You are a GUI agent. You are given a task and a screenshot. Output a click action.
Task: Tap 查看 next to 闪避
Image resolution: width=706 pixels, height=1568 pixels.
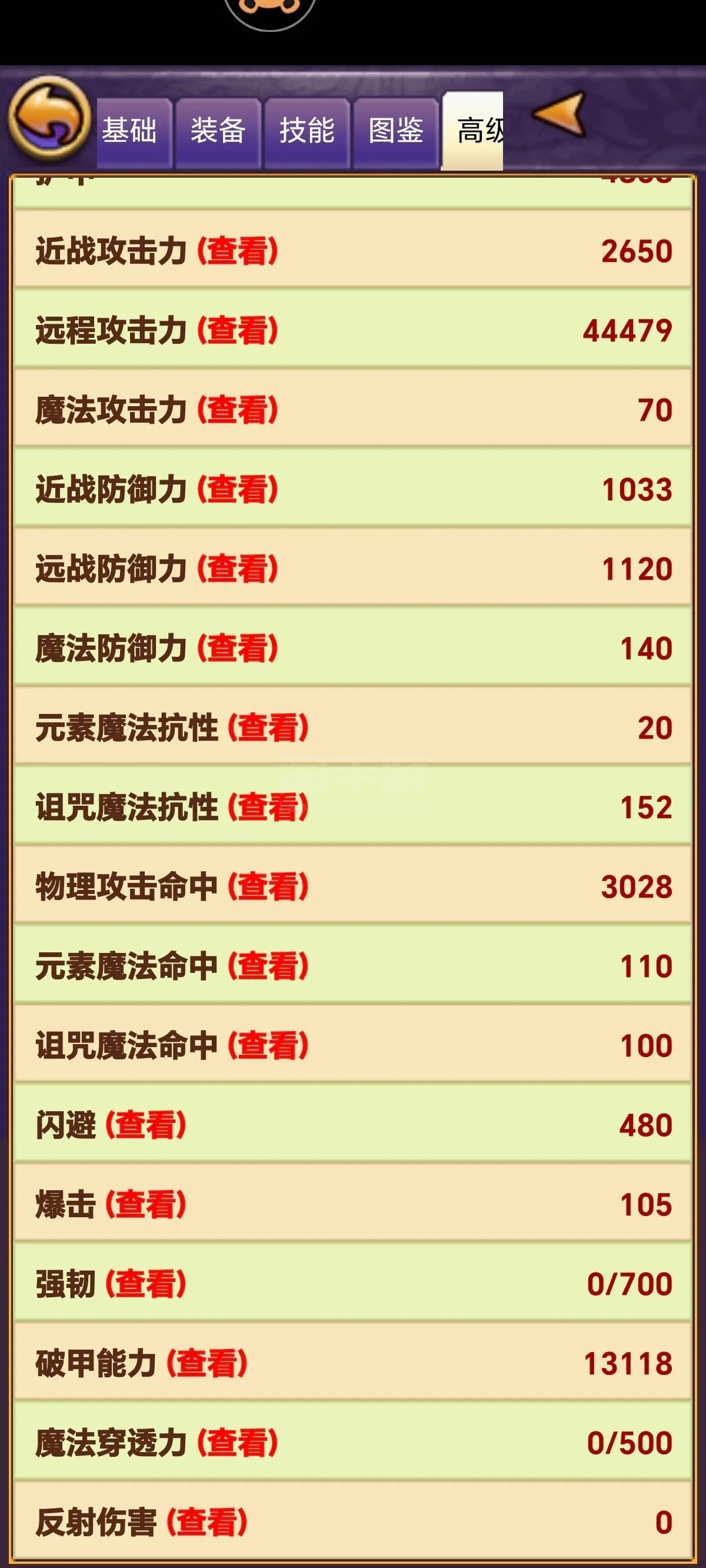[x=146, y=1125]
